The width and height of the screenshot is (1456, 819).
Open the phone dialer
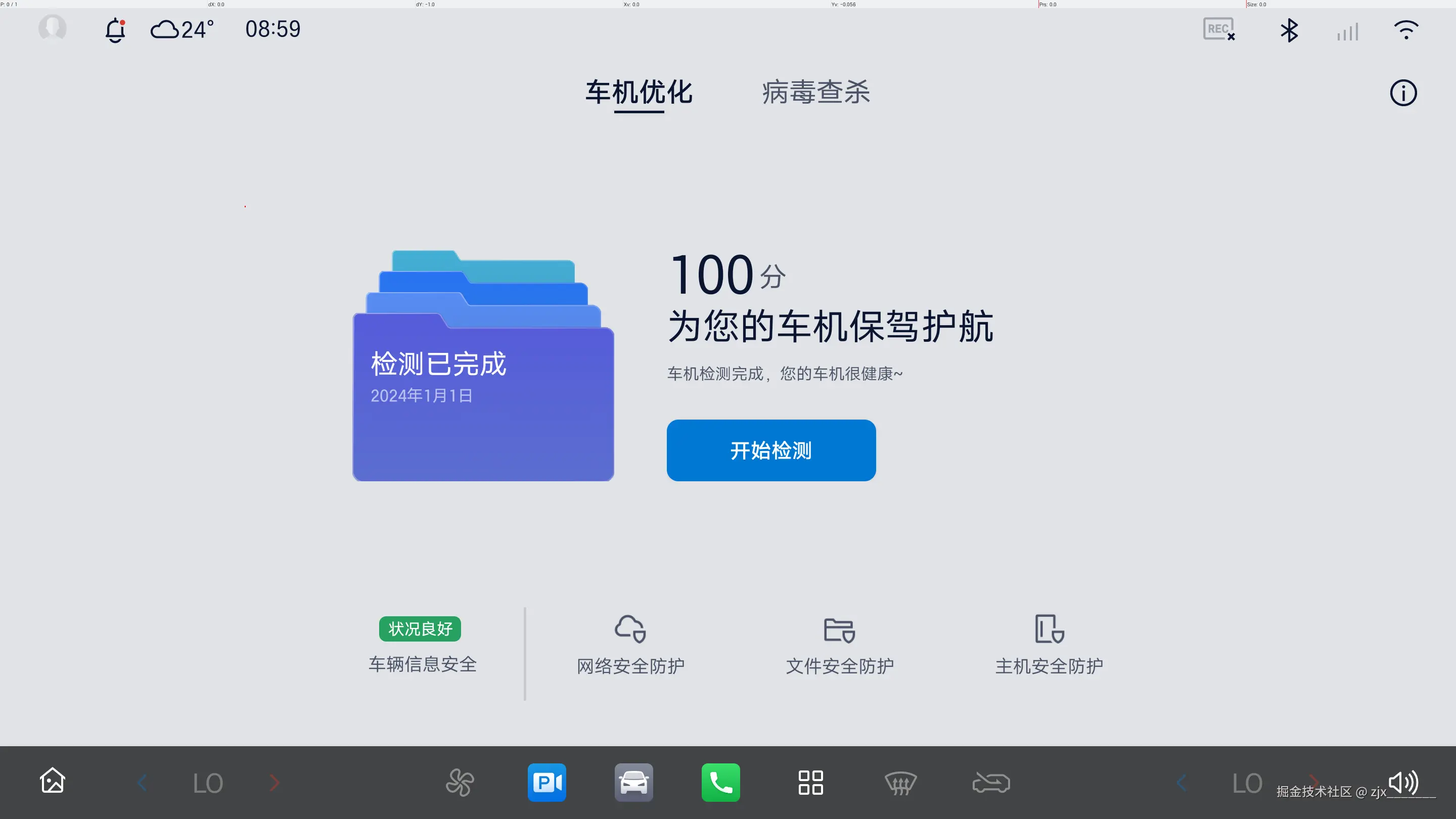[720, 782]
